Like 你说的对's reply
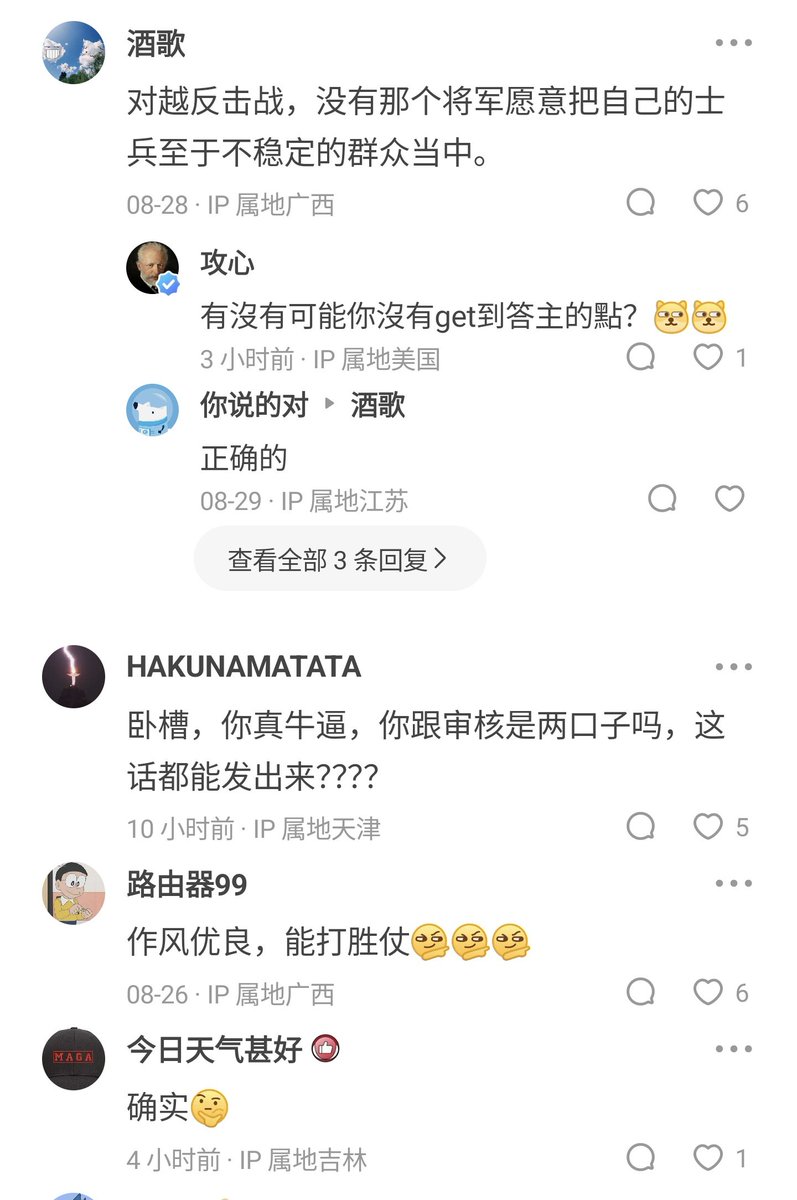Screen dimensions: 797x1200 (730, 498)
